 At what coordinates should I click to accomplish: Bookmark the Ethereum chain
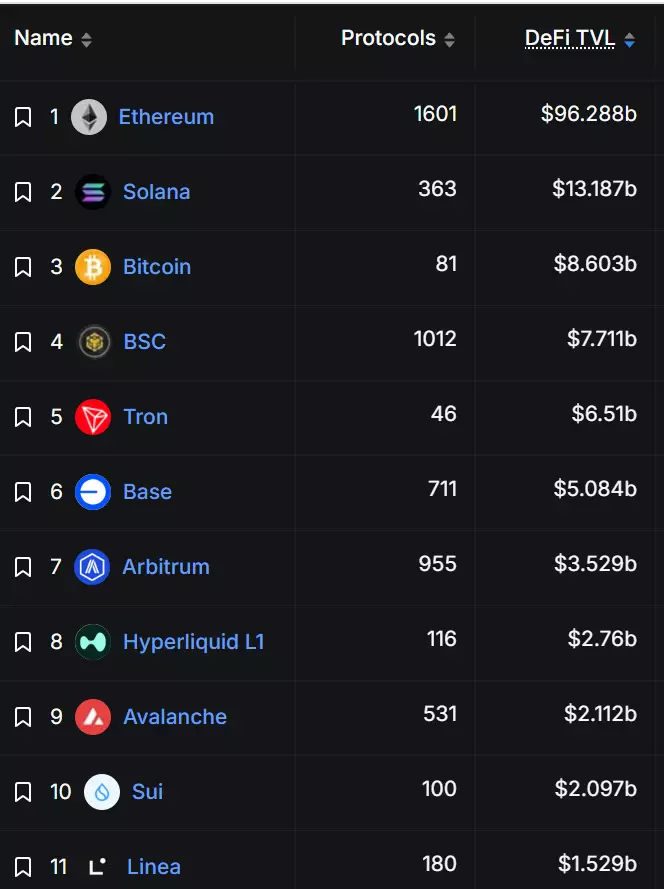[23, 117]
